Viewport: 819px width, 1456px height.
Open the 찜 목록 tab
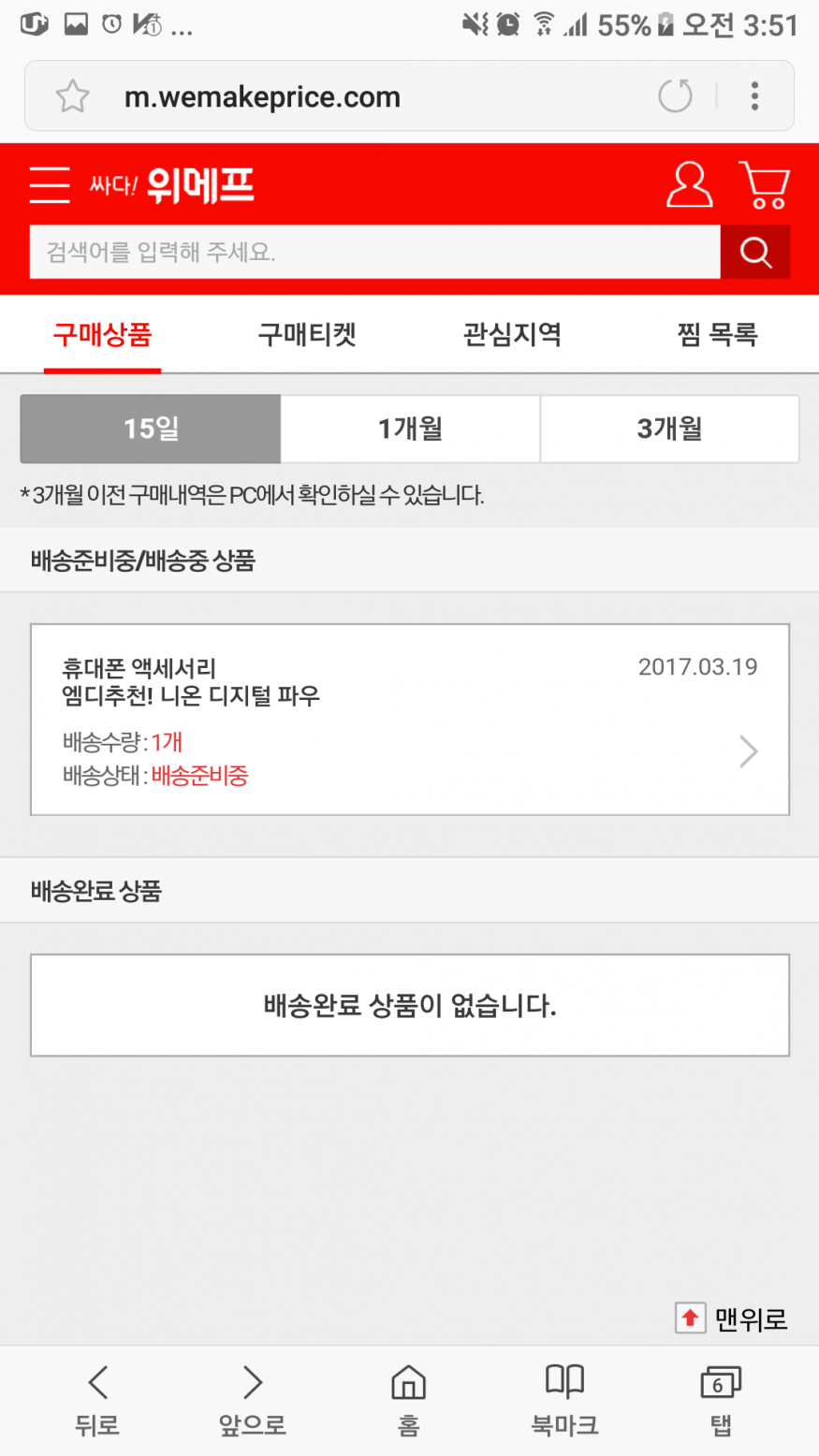(717, 334)
